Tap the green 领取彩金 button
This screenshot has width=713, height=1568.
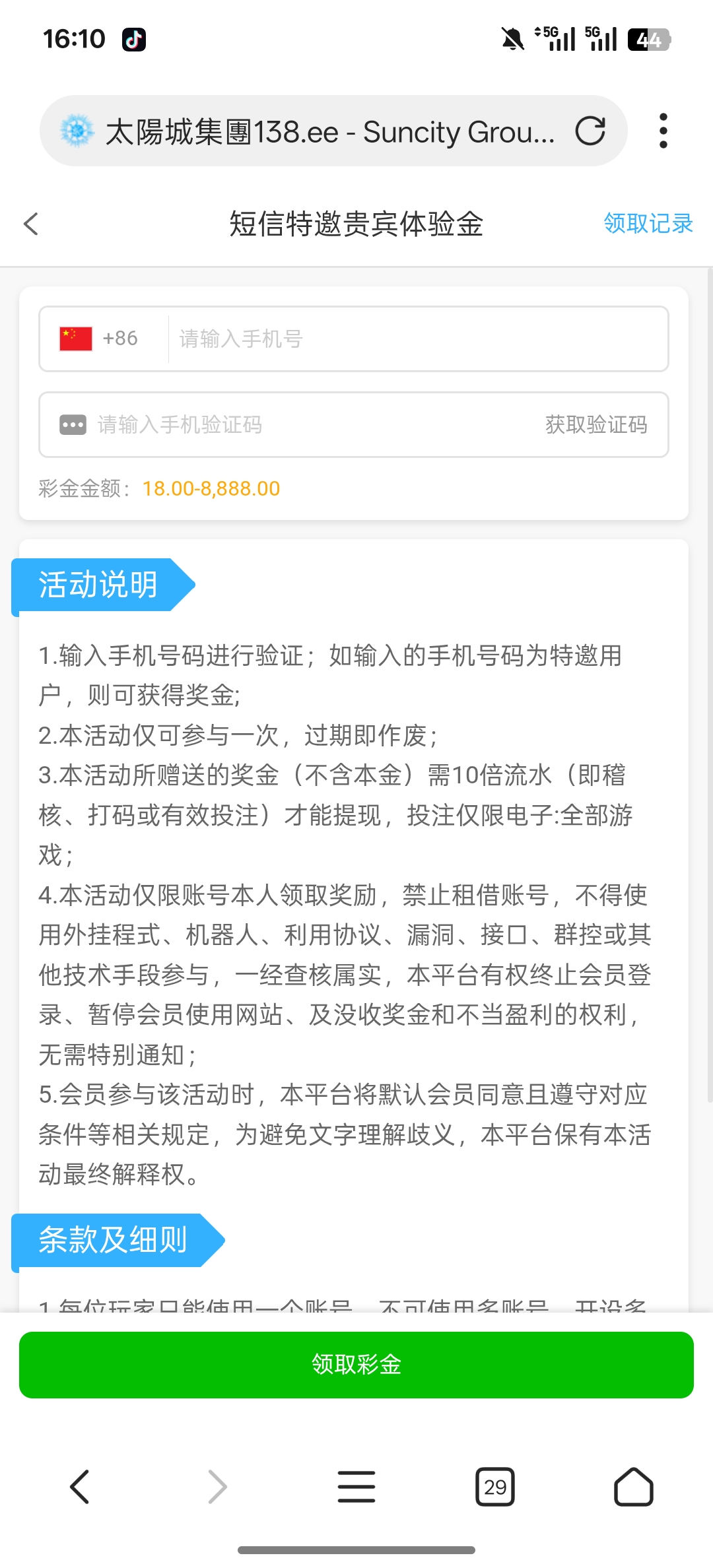pyautogui.click(x=356, y=1365)
